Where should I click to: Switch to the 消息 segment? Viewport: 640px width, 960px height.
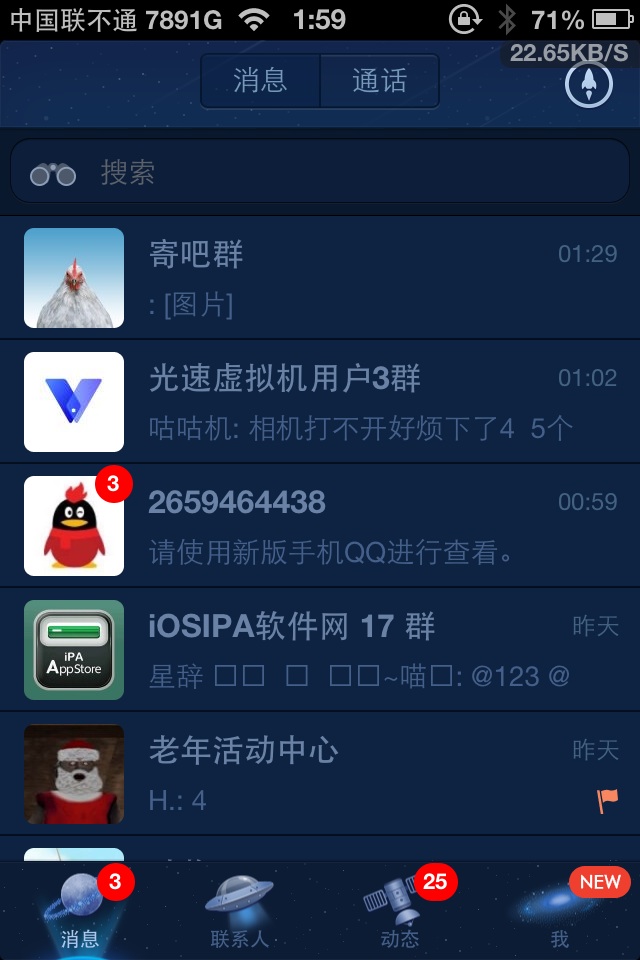(261, 81)
